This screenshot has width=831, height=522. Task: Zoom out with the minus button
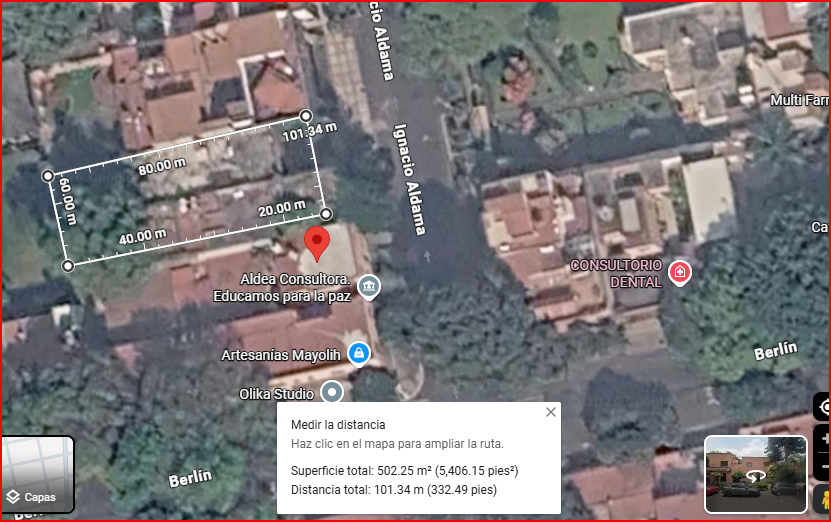825,466
